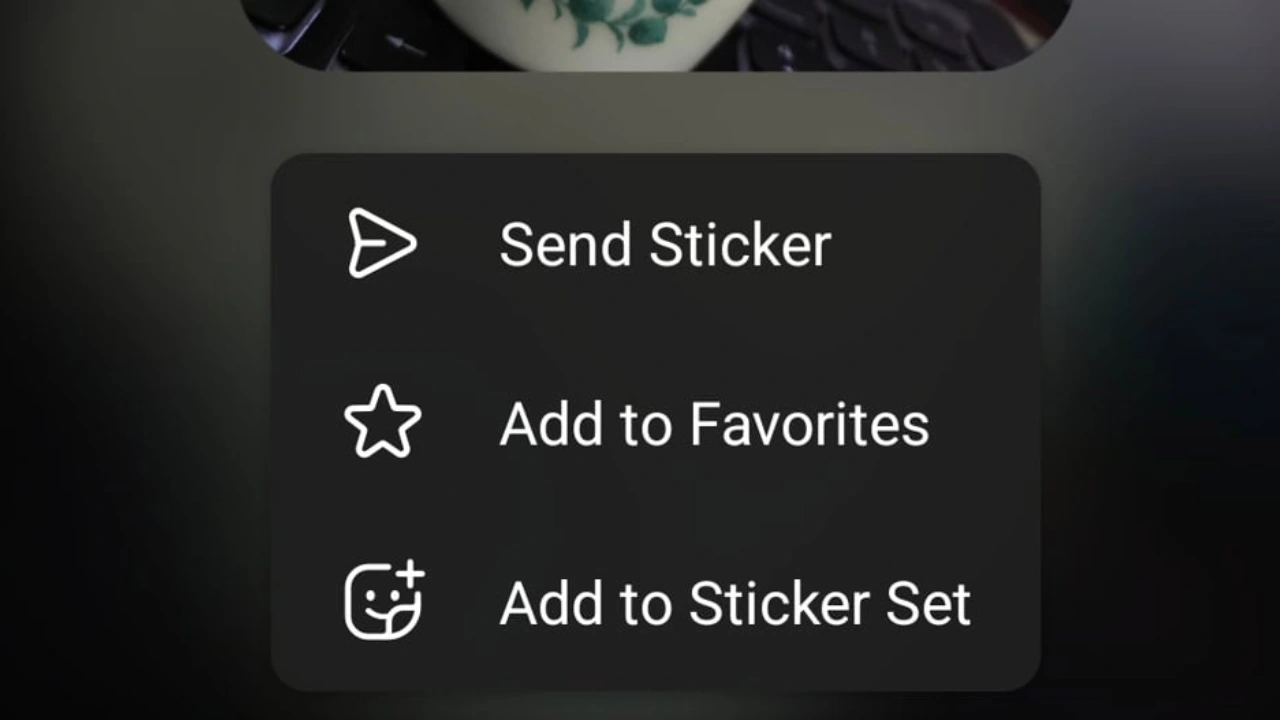Choose Add to Sticker Set
Screen dimensions: 1280x720
[734, 603]
